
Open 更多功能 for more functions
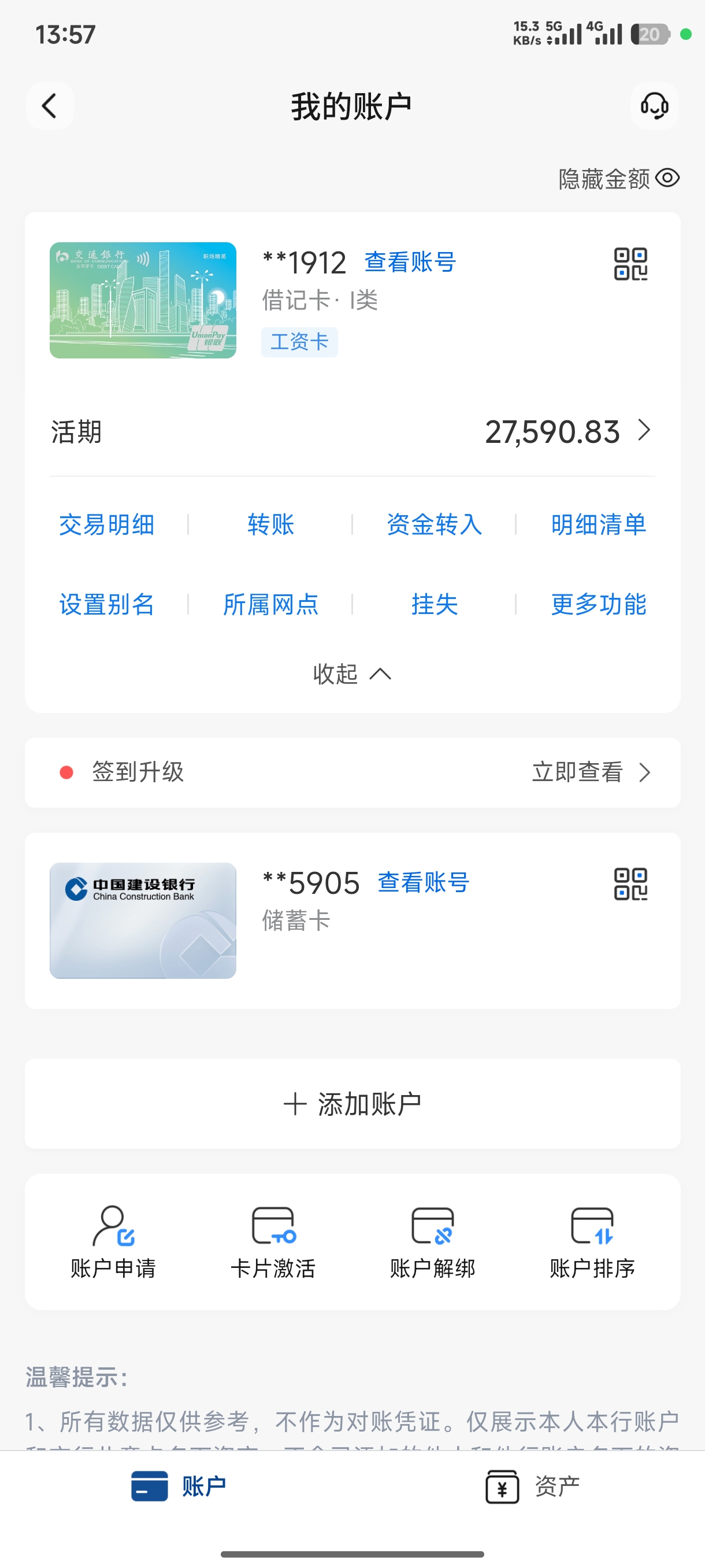click(x=598, y=604)
